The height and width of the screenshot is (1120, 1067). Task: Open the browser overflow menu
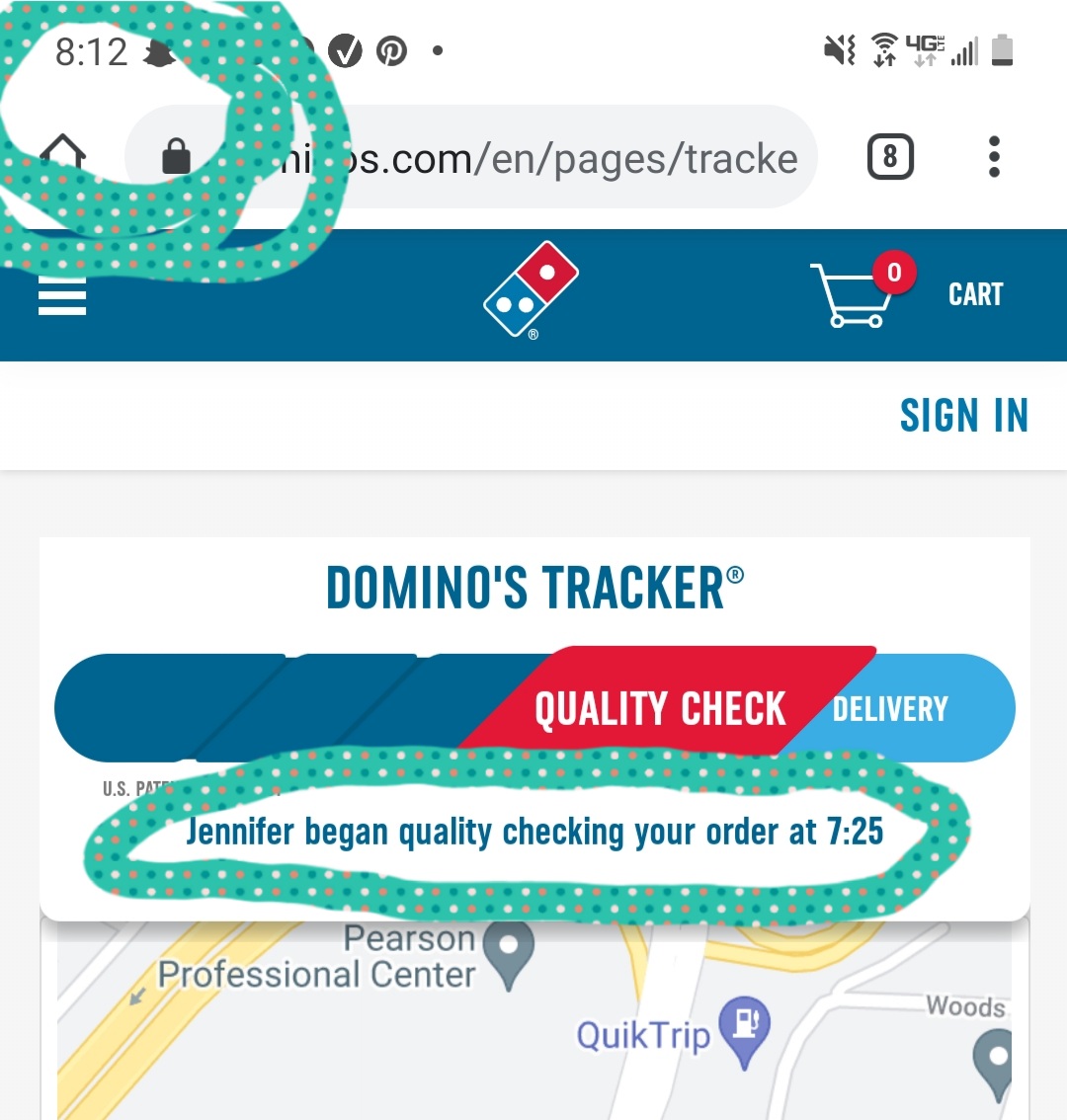click(x=994, y=157)
